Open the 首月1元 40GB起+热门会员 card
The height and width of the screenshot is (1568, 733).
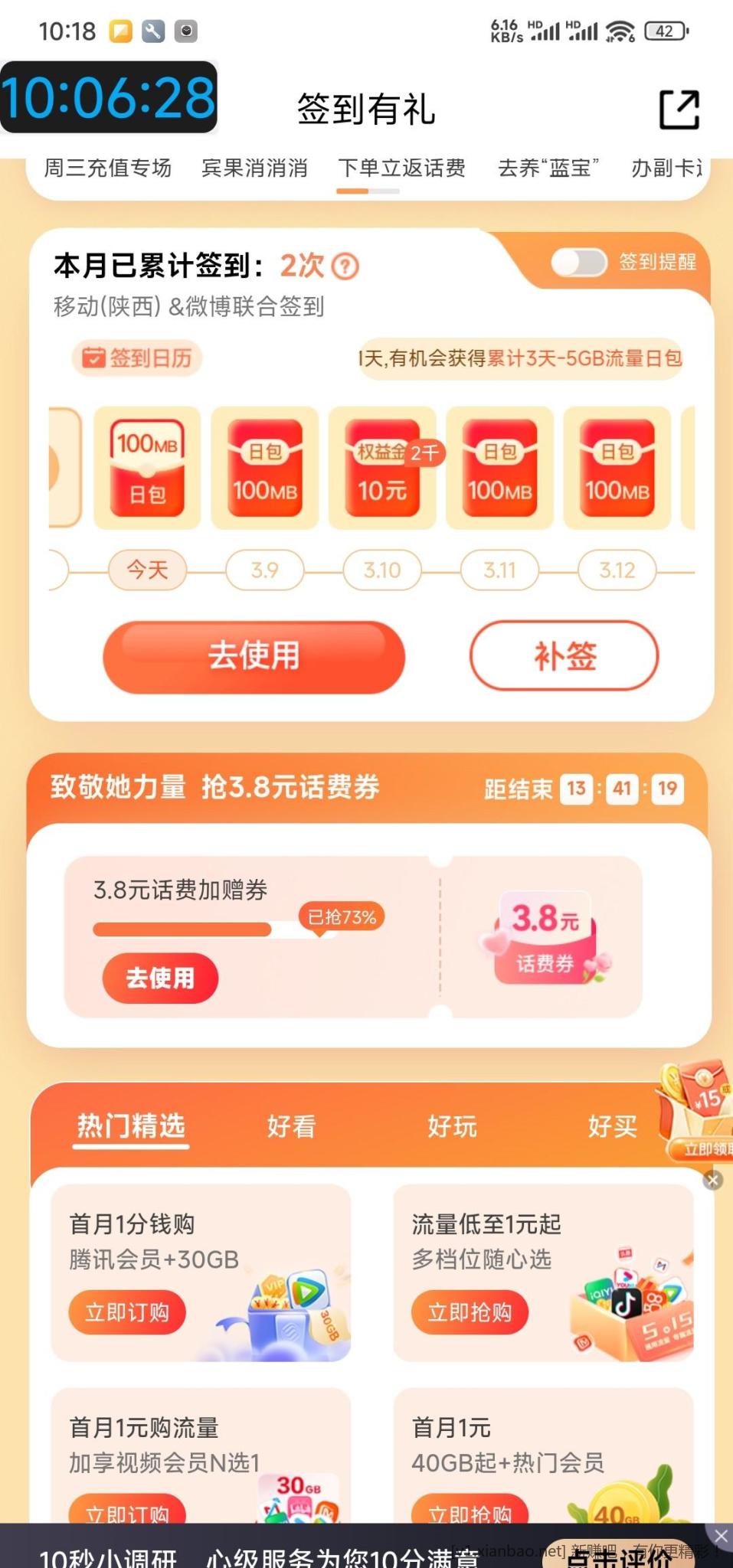click(543, 1447)
